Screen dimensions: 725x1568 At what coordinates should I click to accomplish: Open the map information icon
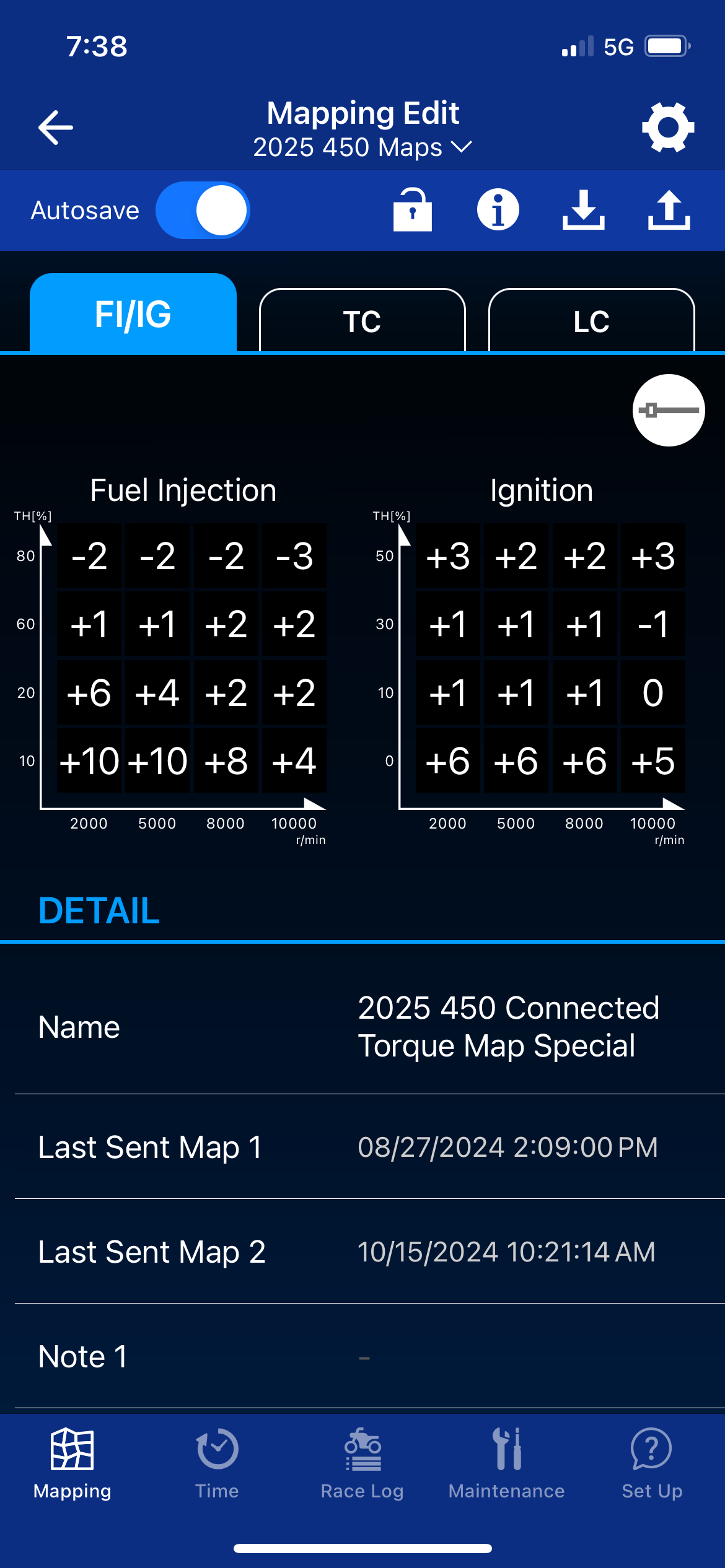pyautogui.click(x=498, y=210)
